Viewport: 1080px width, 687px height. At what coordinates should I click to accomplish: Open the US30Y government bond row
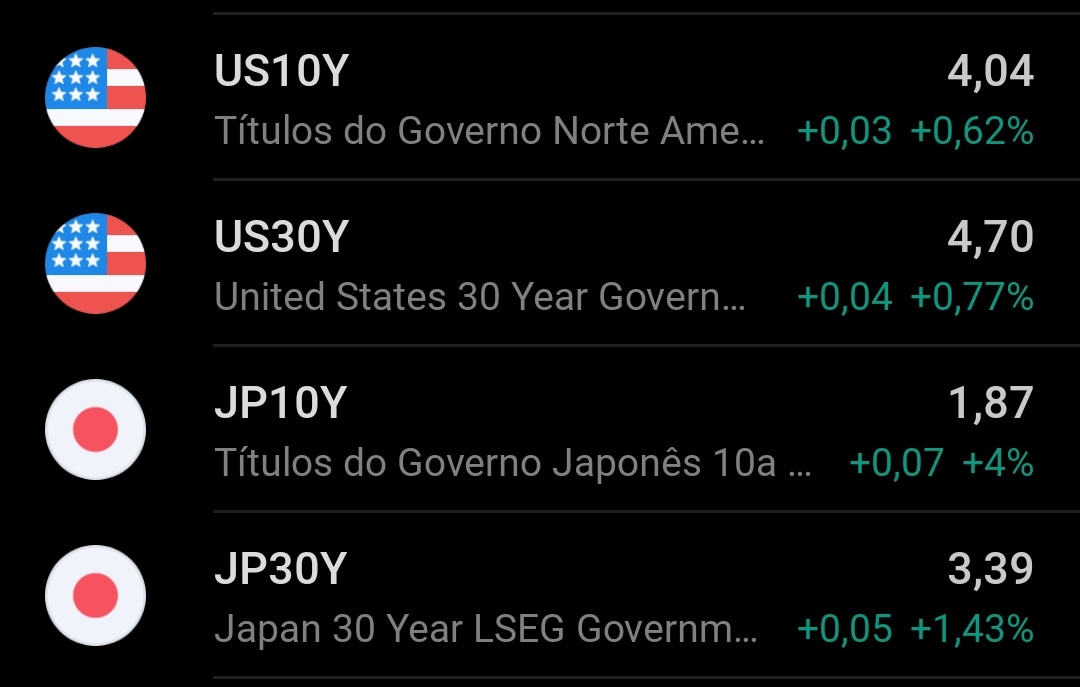coord(540,264)
